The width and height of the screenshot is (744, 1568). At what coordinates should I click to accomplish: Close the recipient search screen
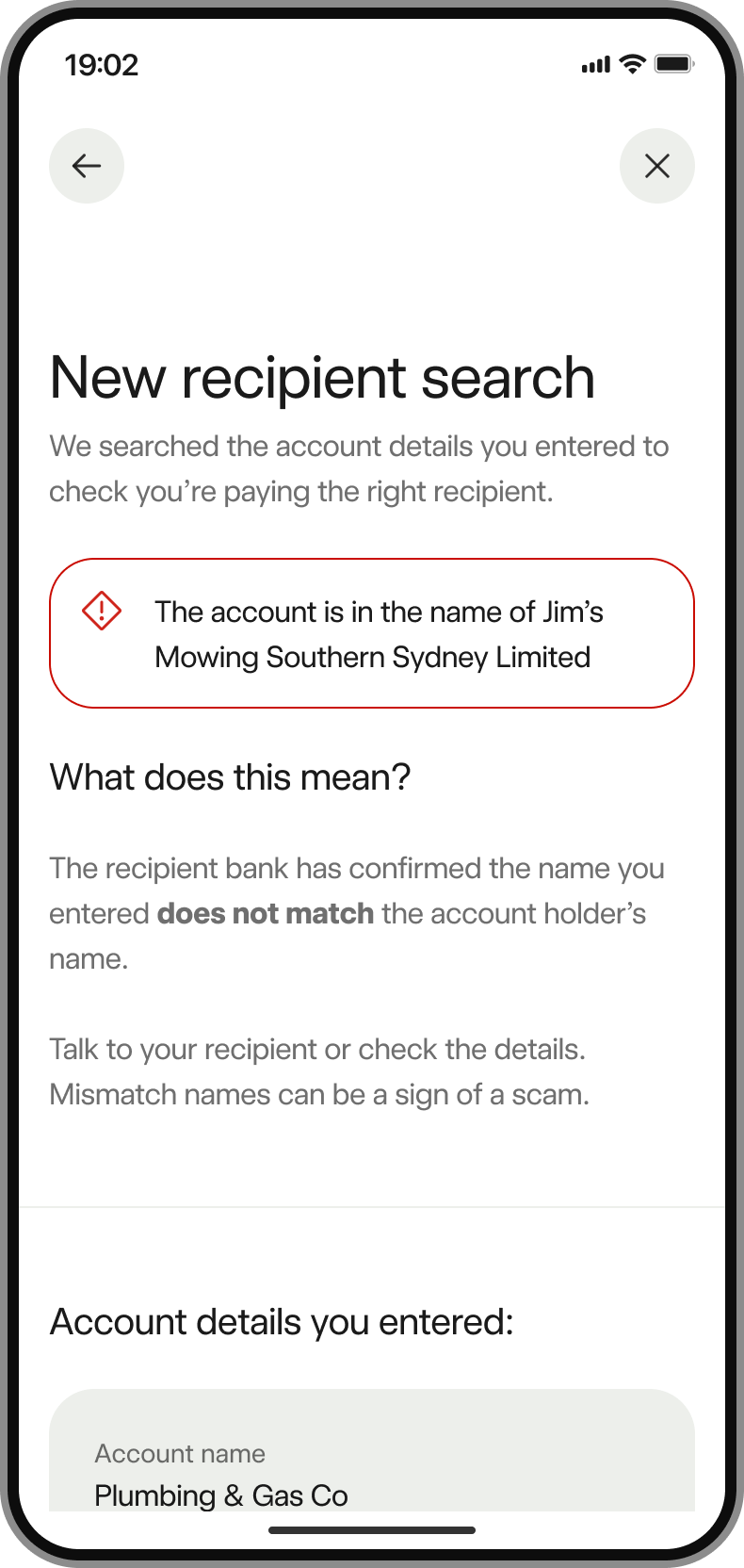point(656,166)
